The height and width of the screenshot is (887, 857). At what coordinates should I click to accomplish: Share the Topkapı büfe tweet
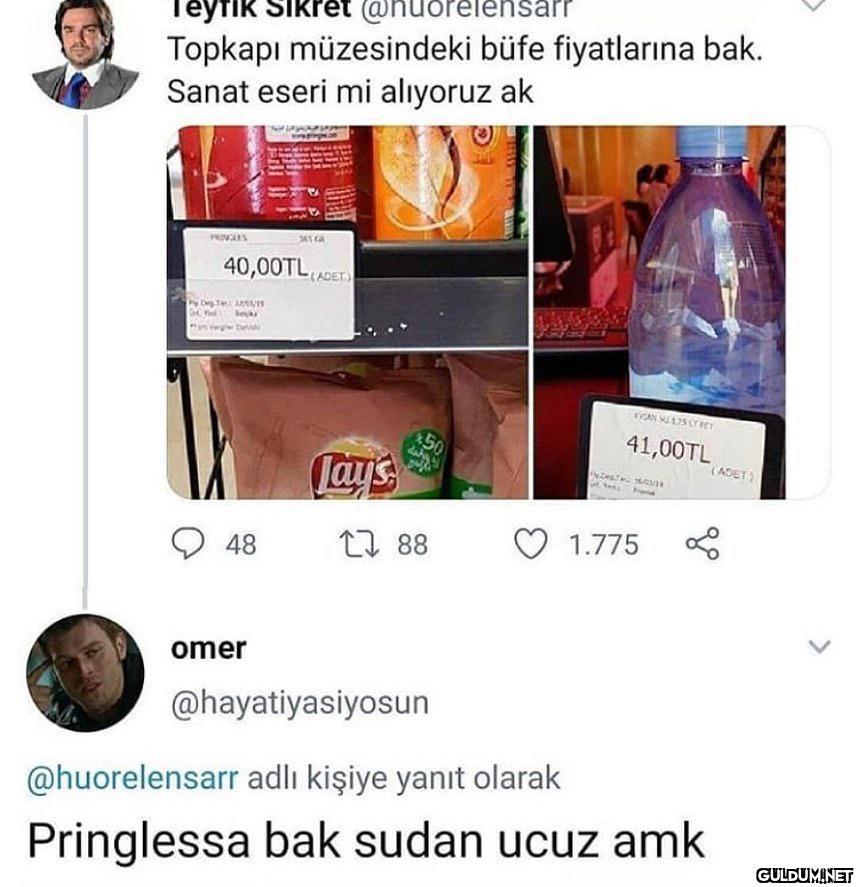[702, 543]
